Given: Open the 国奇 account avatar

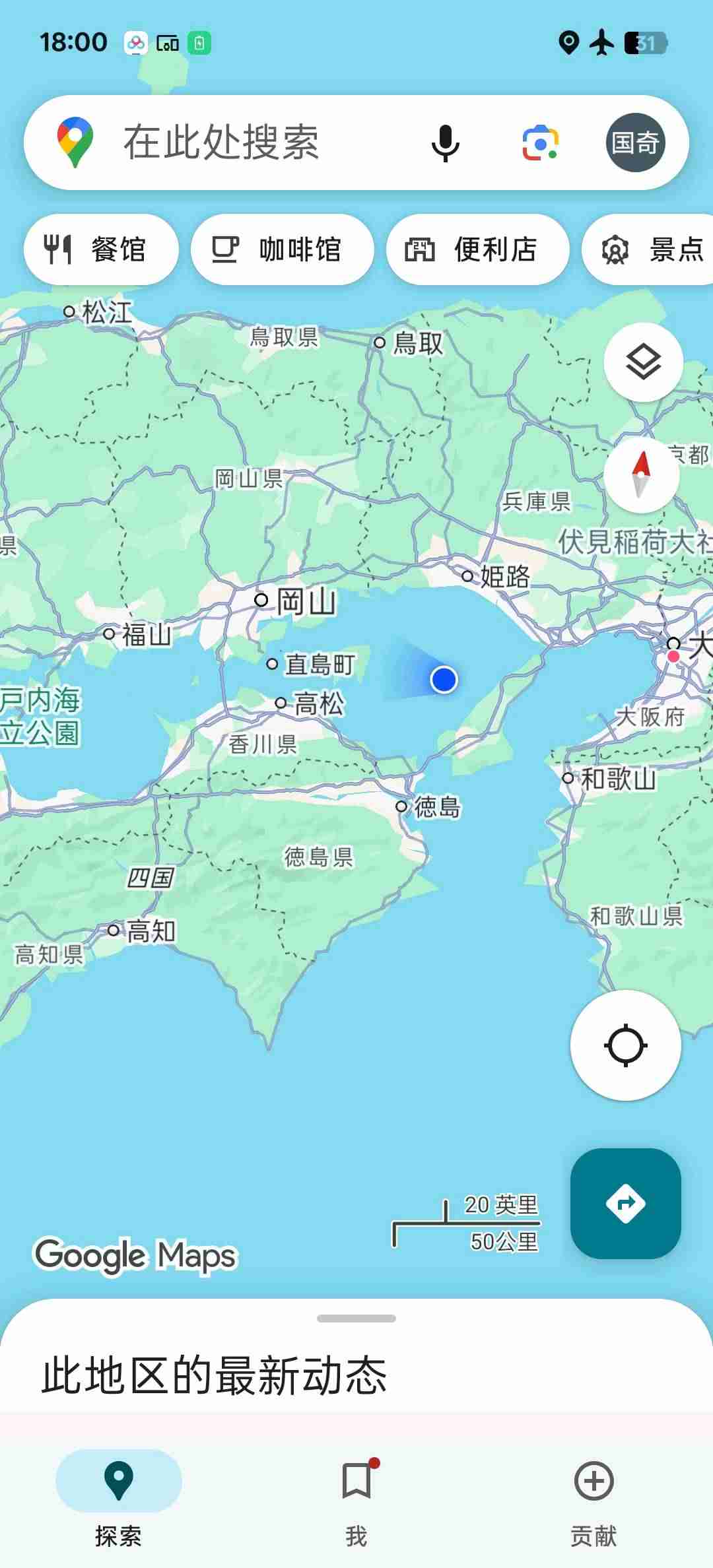Looking at the screenshot, I should click(635, 143).
